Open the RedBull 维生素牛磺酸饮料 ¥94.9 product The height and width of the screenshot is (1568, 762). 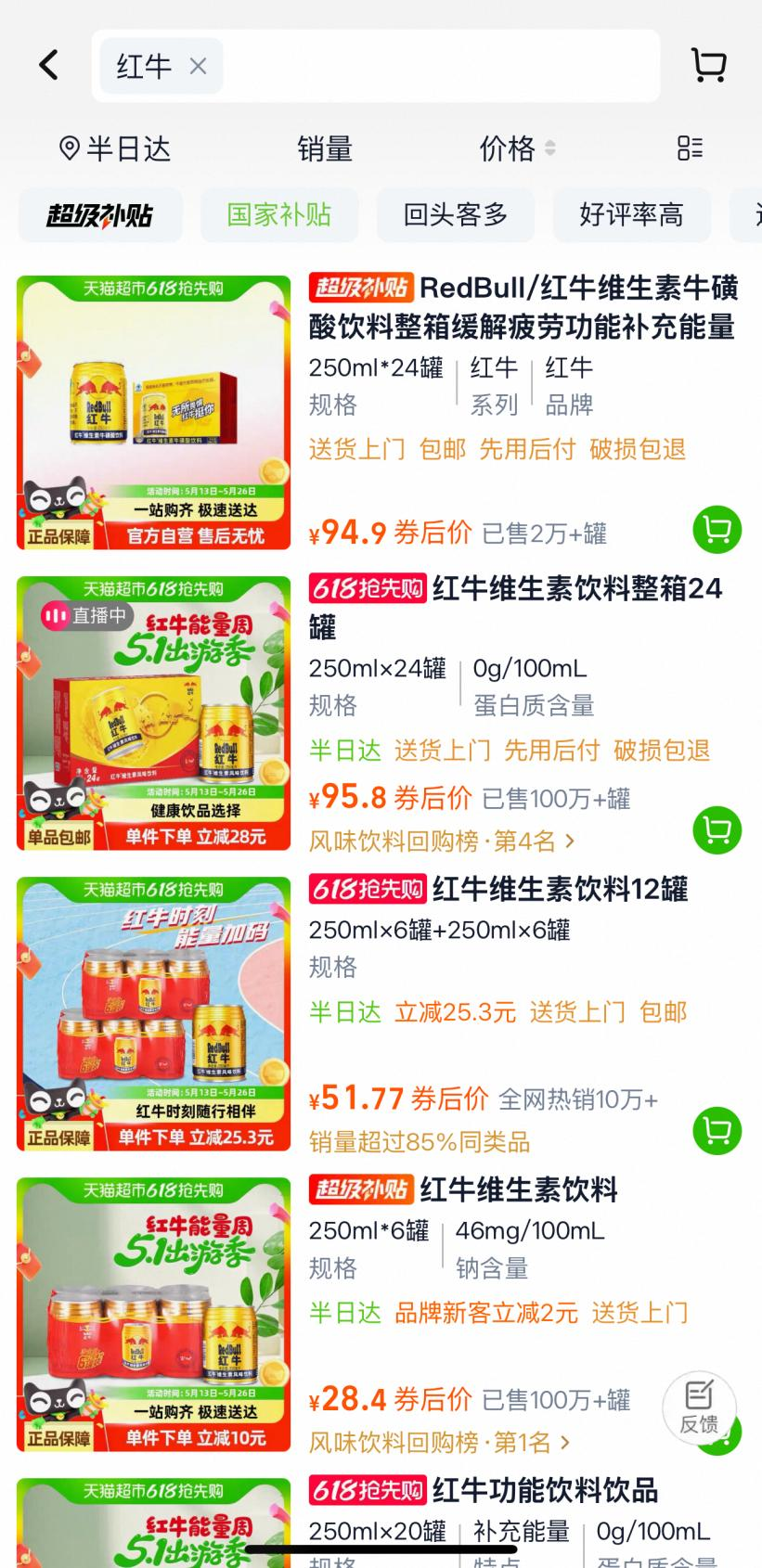(523, 307)
